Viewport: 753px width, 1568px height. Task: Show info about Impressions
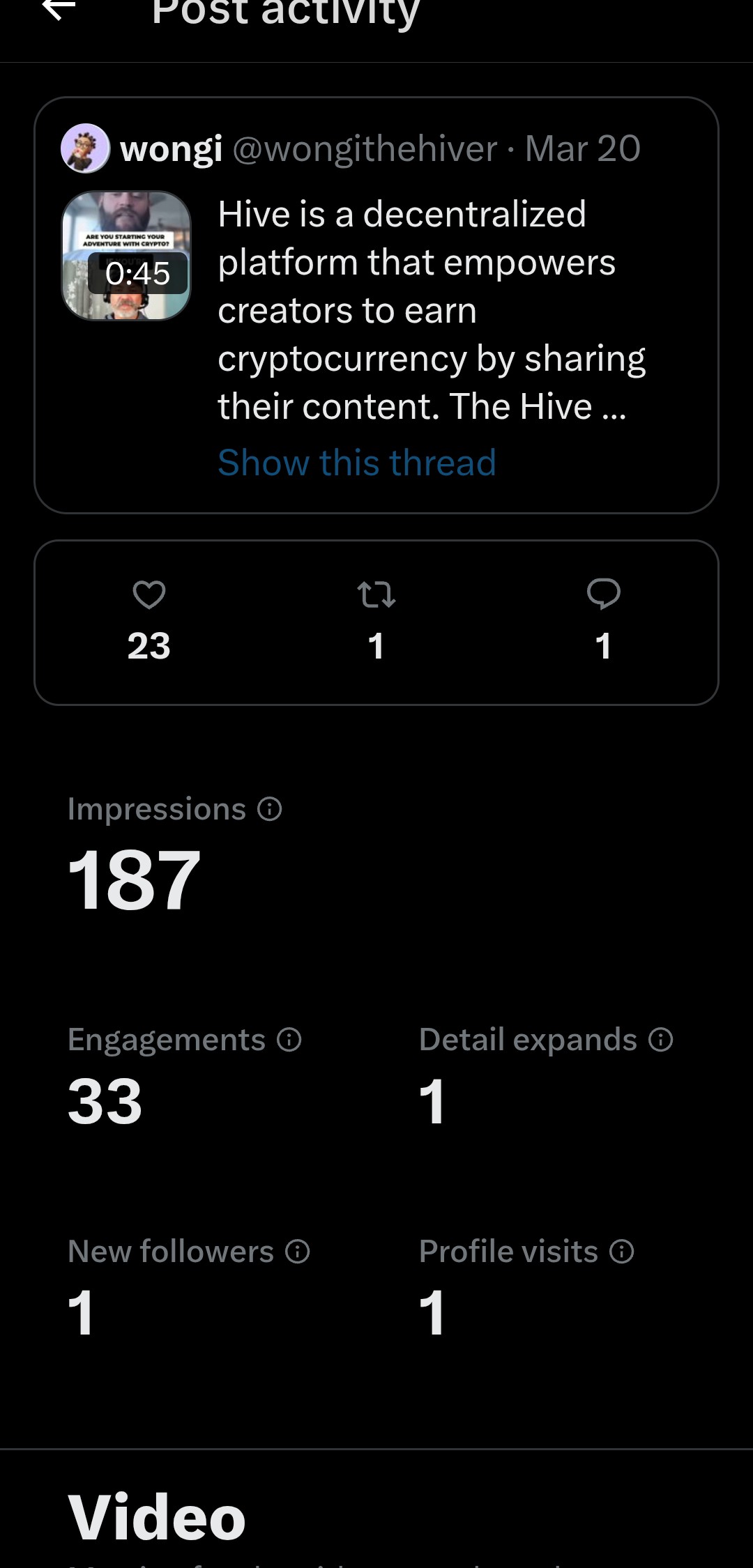[270, 809]
